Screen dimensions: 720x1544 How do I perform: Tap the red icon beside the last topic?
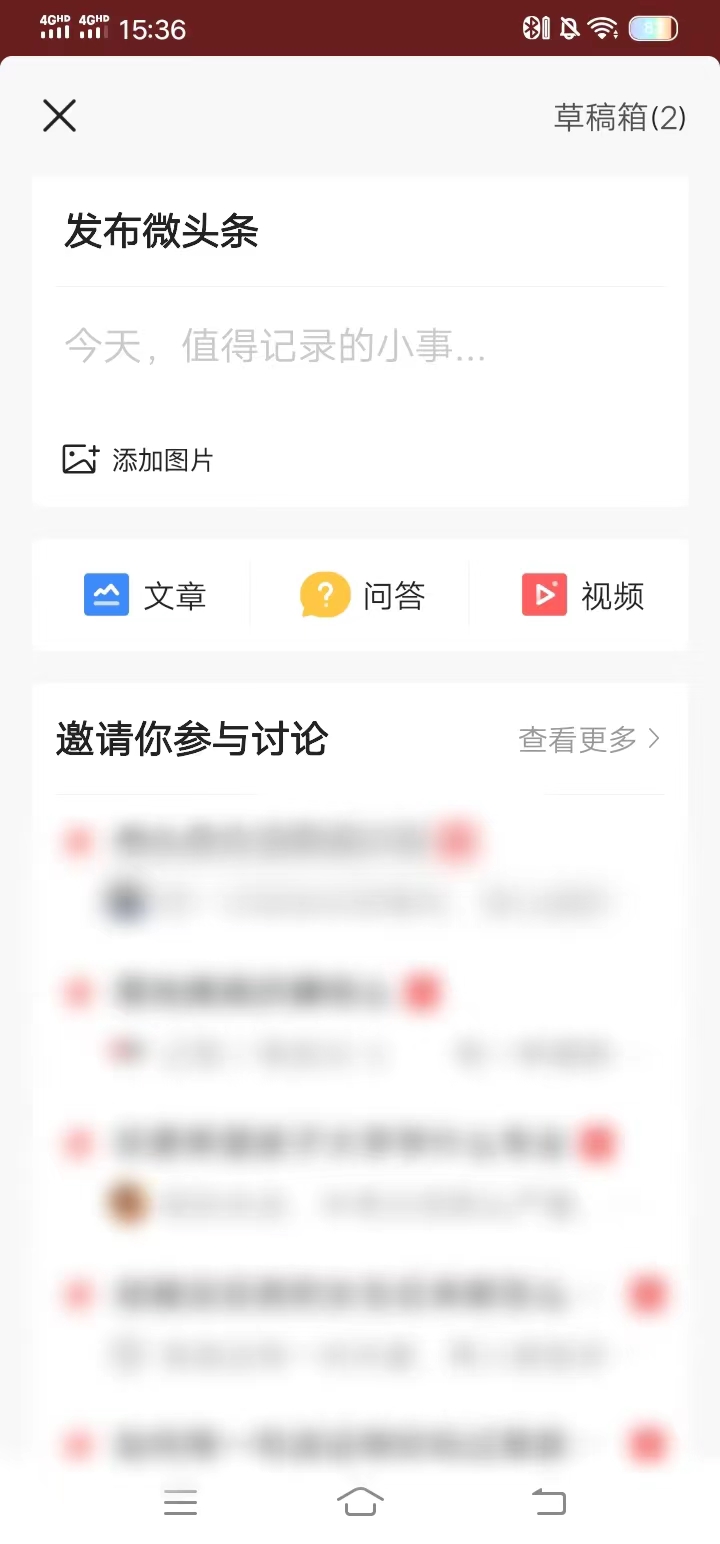coord(647,1445)
